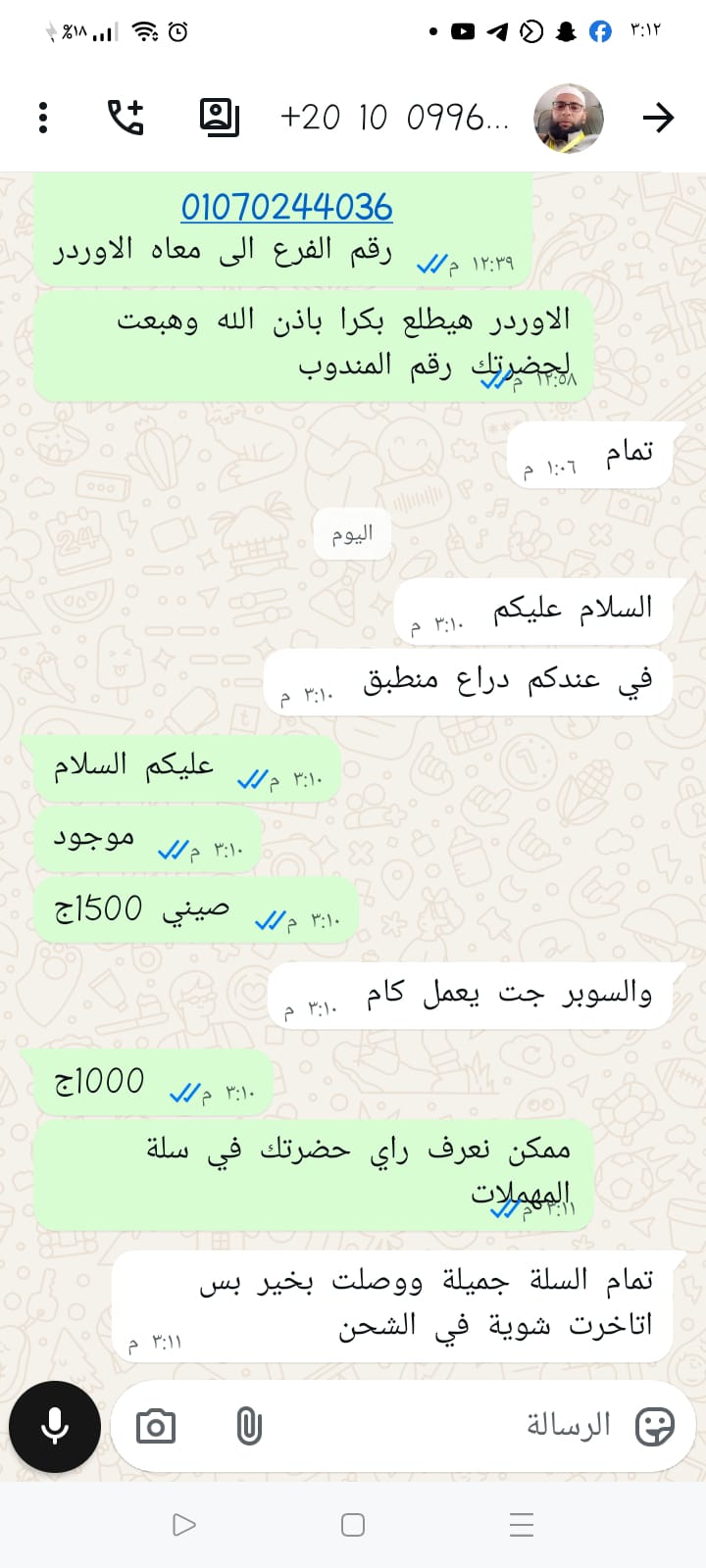Open recent apps from navigation bar
706x1568 pixels.
(522, 1525)
